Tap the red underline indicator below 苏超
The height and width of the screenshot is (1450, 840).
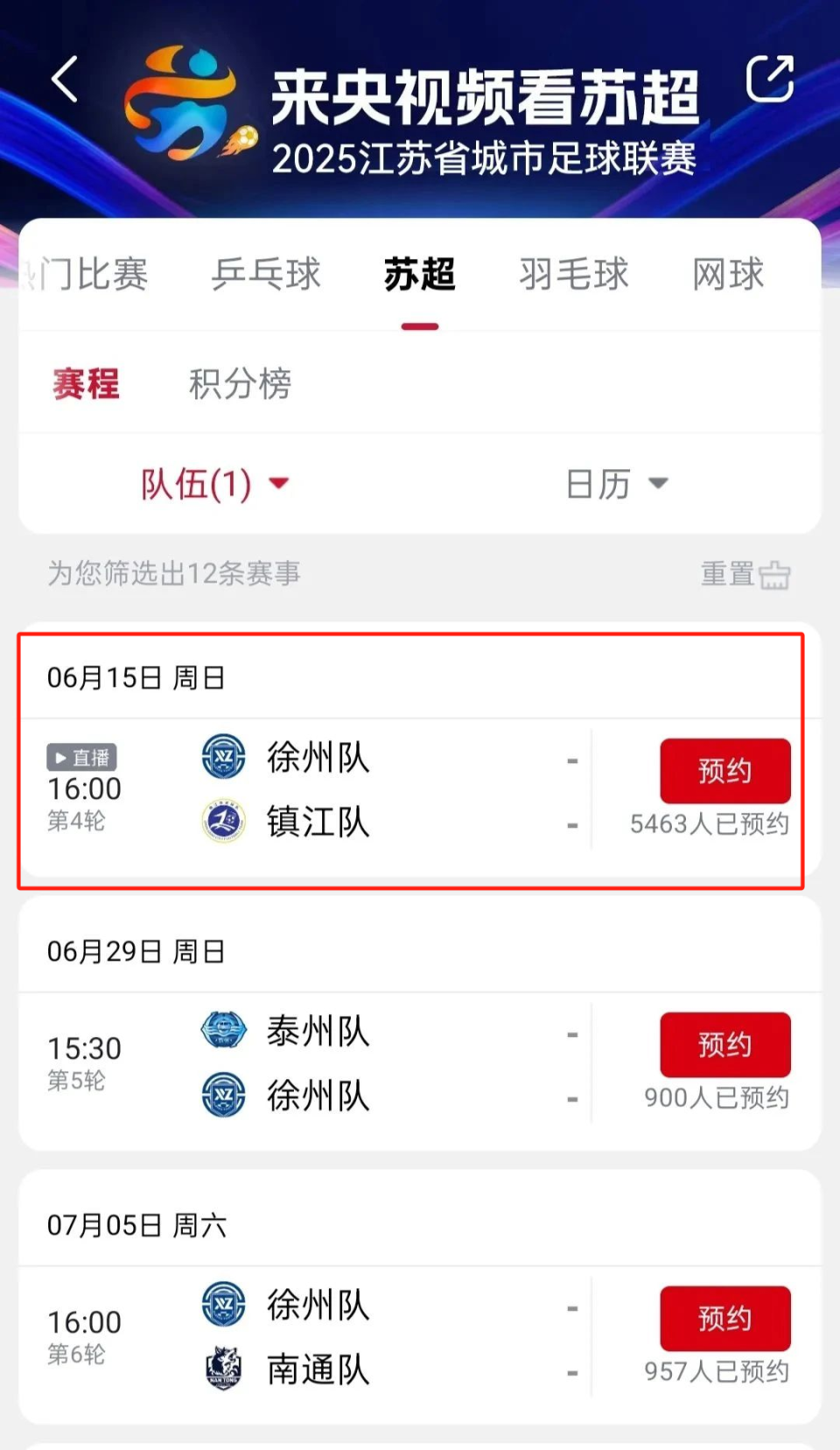pyautogui.click(x=419, y=324)
